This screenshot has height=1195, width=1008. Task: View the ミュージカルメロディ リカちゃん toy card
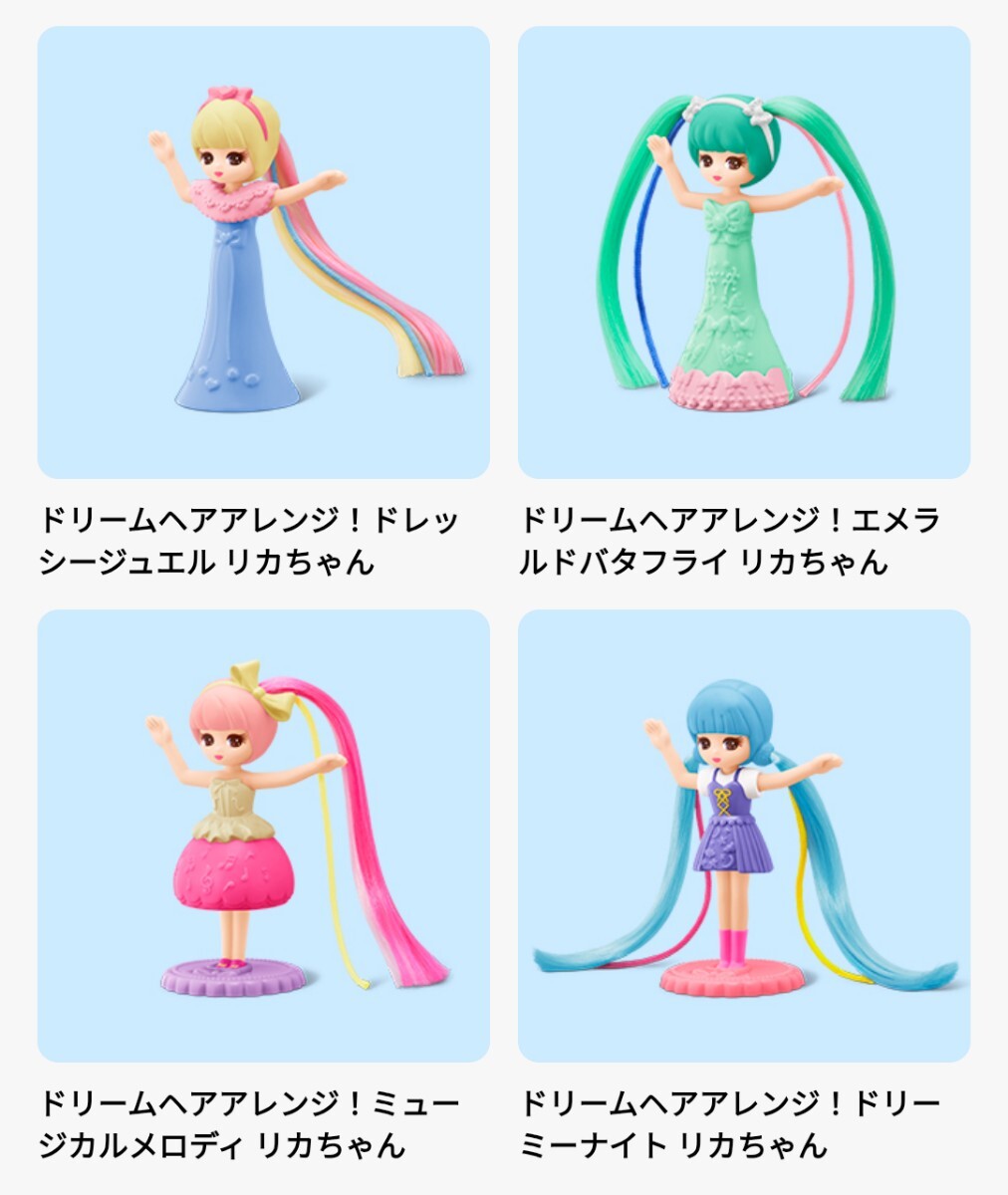coord(263,835)
